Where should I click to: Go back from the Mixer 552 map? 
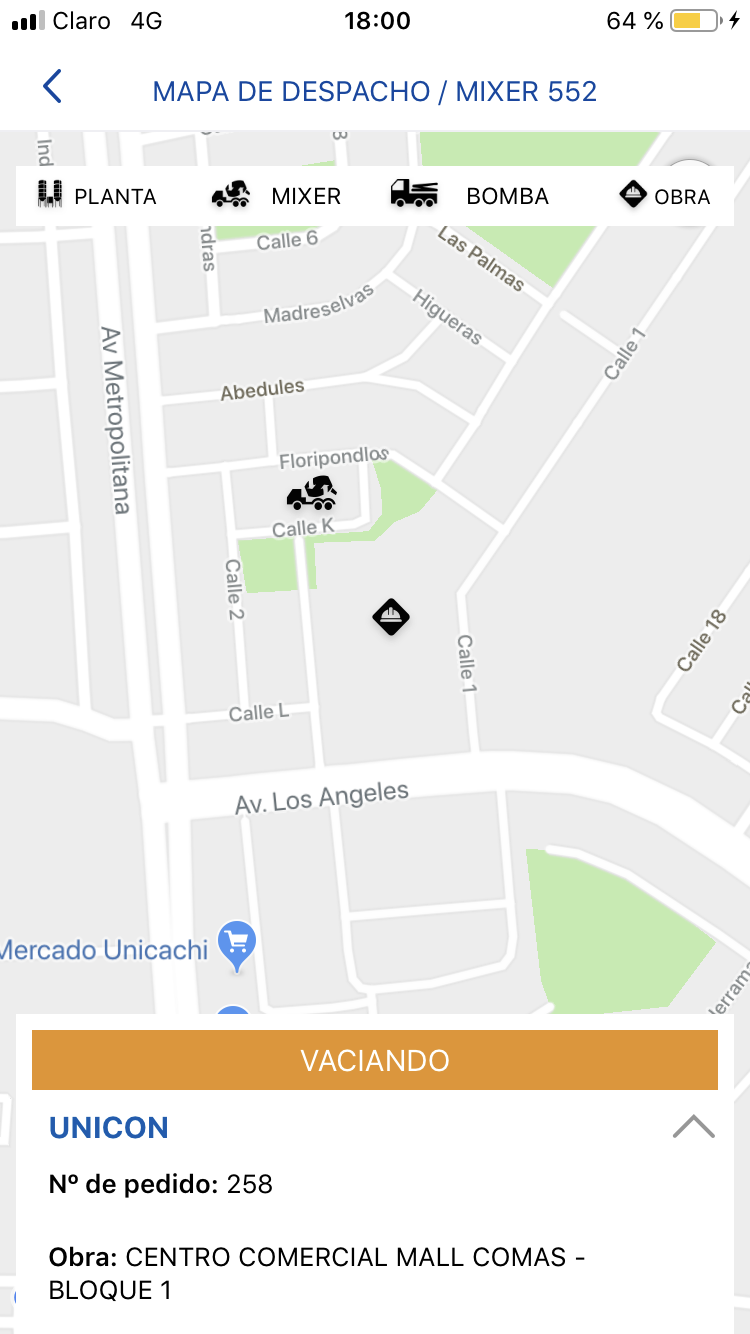(x=53, y=88)
